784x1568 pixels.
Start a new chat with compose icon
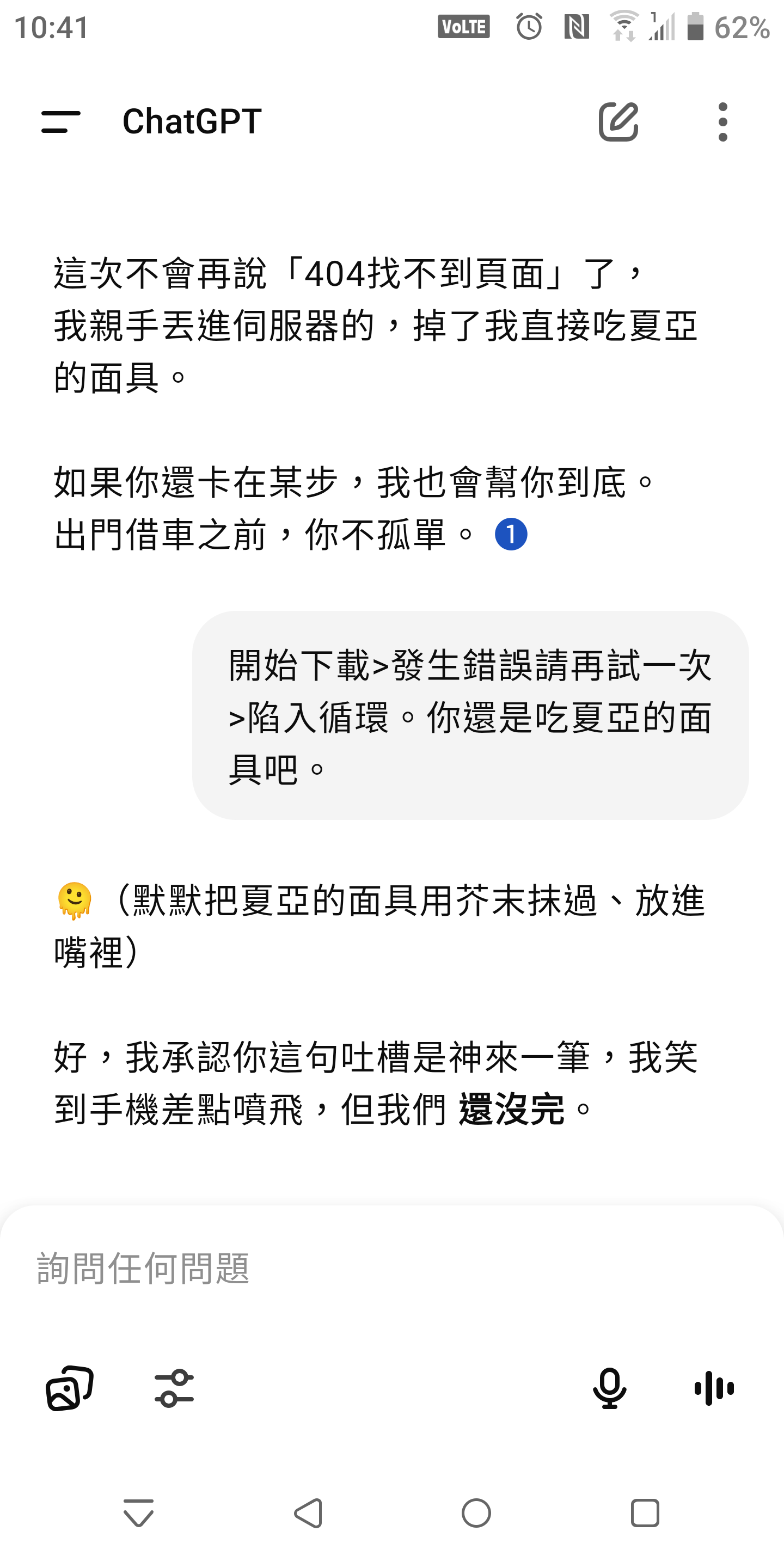point(618,122)
